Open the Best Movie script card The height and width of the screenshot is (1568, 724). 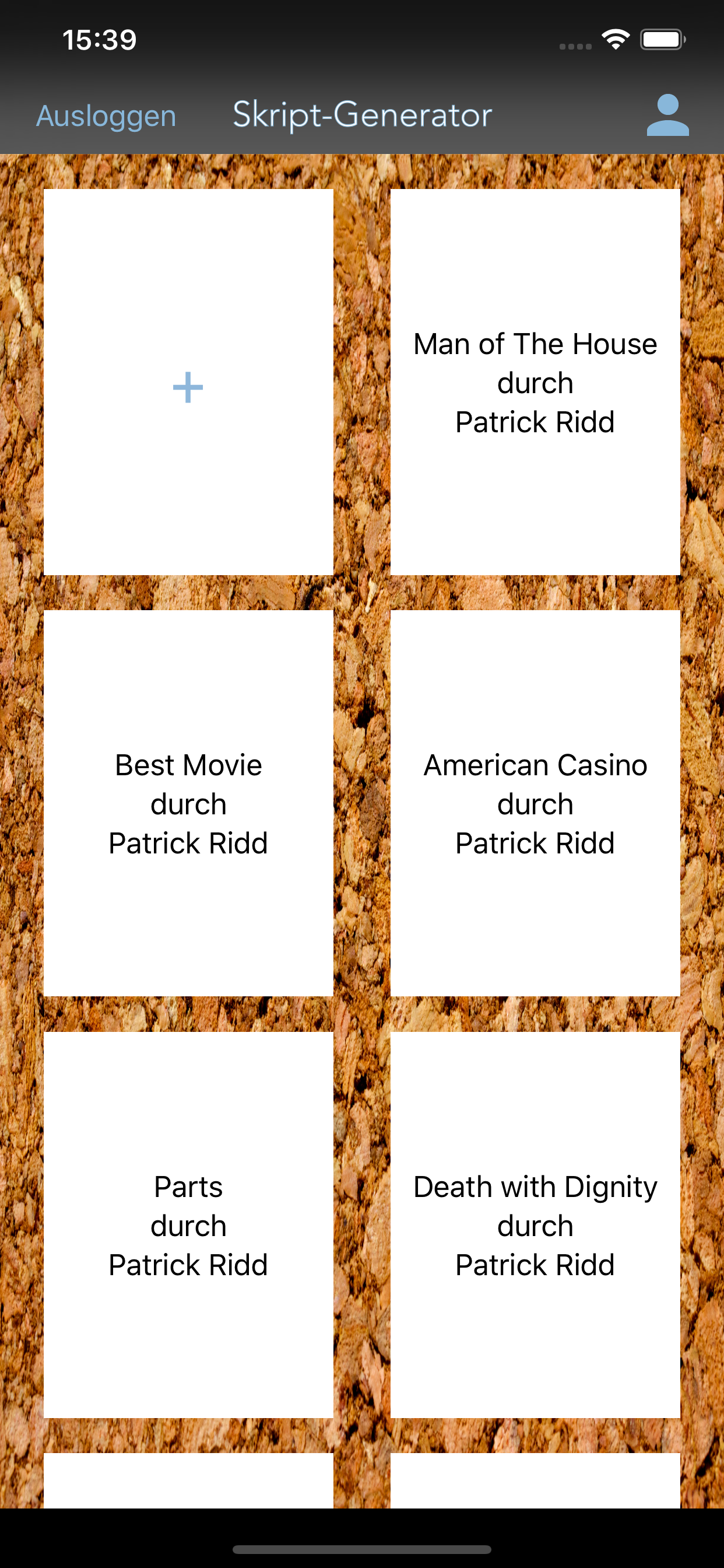click(188, 803)
